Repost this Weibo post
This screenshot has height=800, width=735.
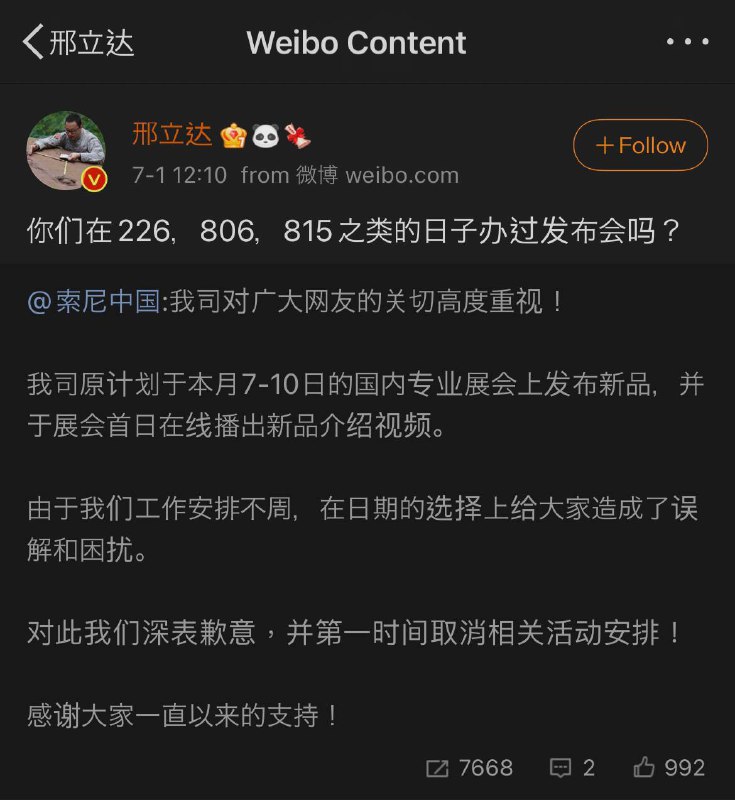(469, 767)
